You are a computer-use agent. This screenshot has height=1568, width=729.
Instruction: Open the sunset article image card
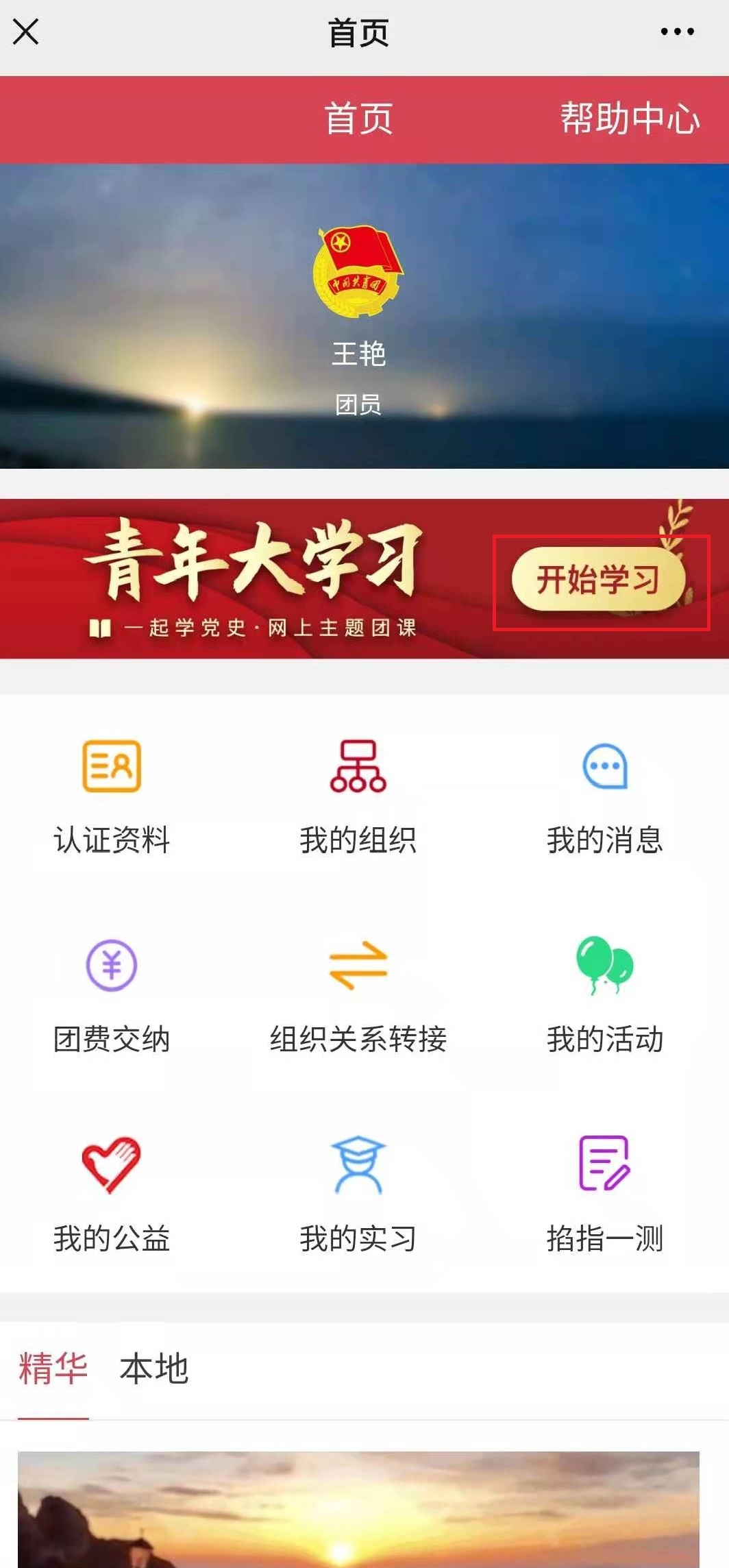tap(358, 1509)
